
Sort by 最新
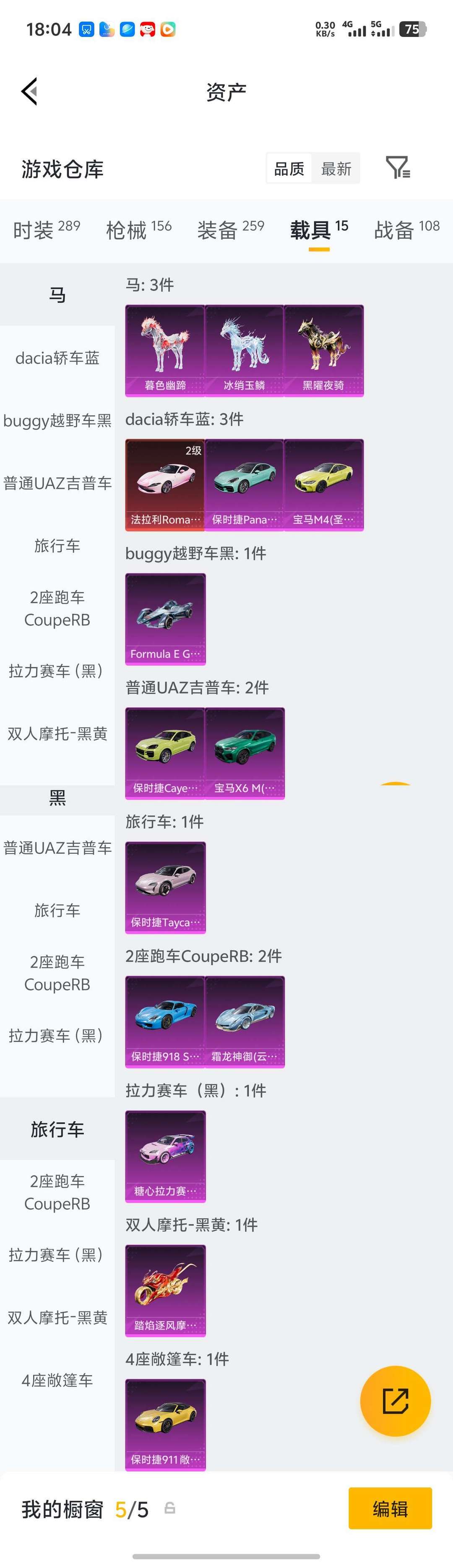click(x=336, y=169)
